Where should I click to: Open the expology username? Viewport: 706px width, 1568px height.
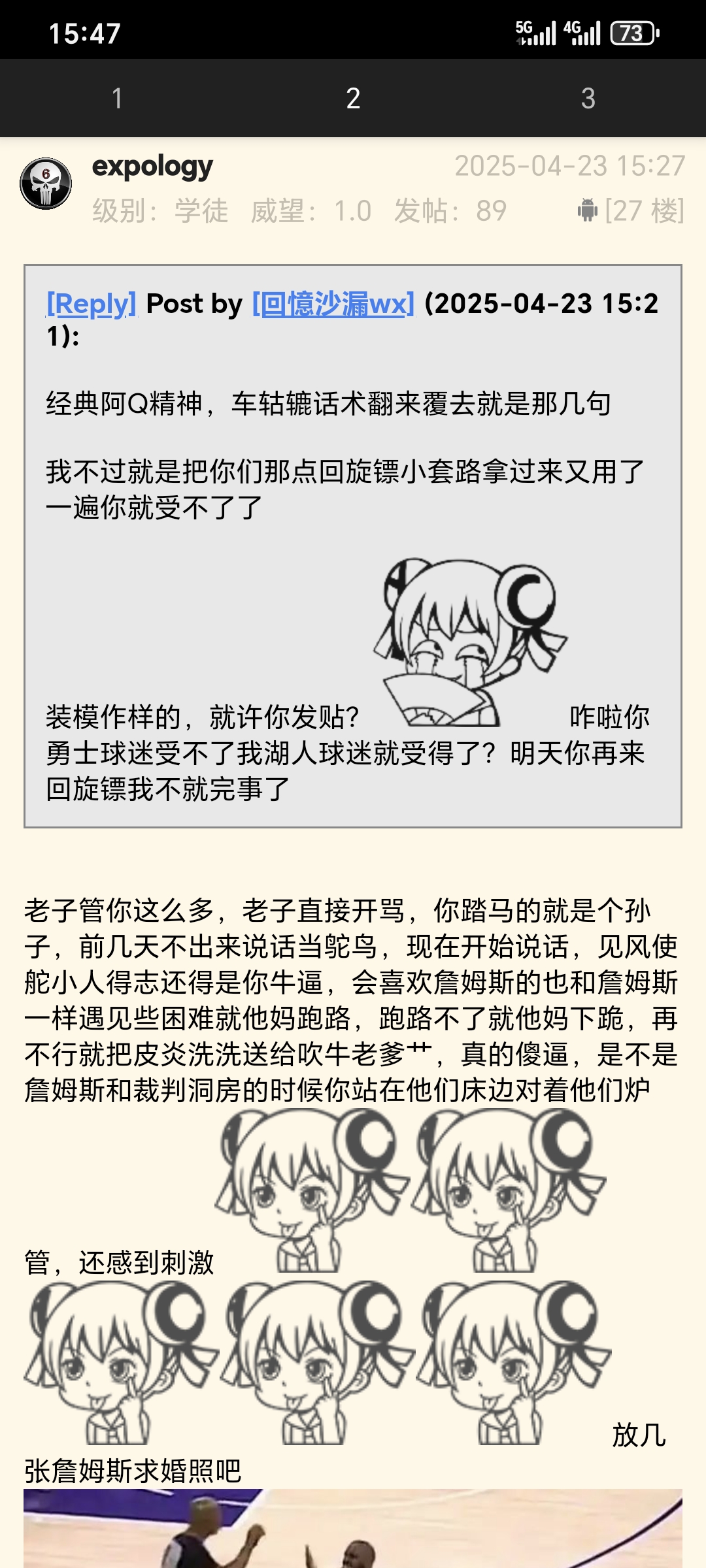[x=152, y=167]
